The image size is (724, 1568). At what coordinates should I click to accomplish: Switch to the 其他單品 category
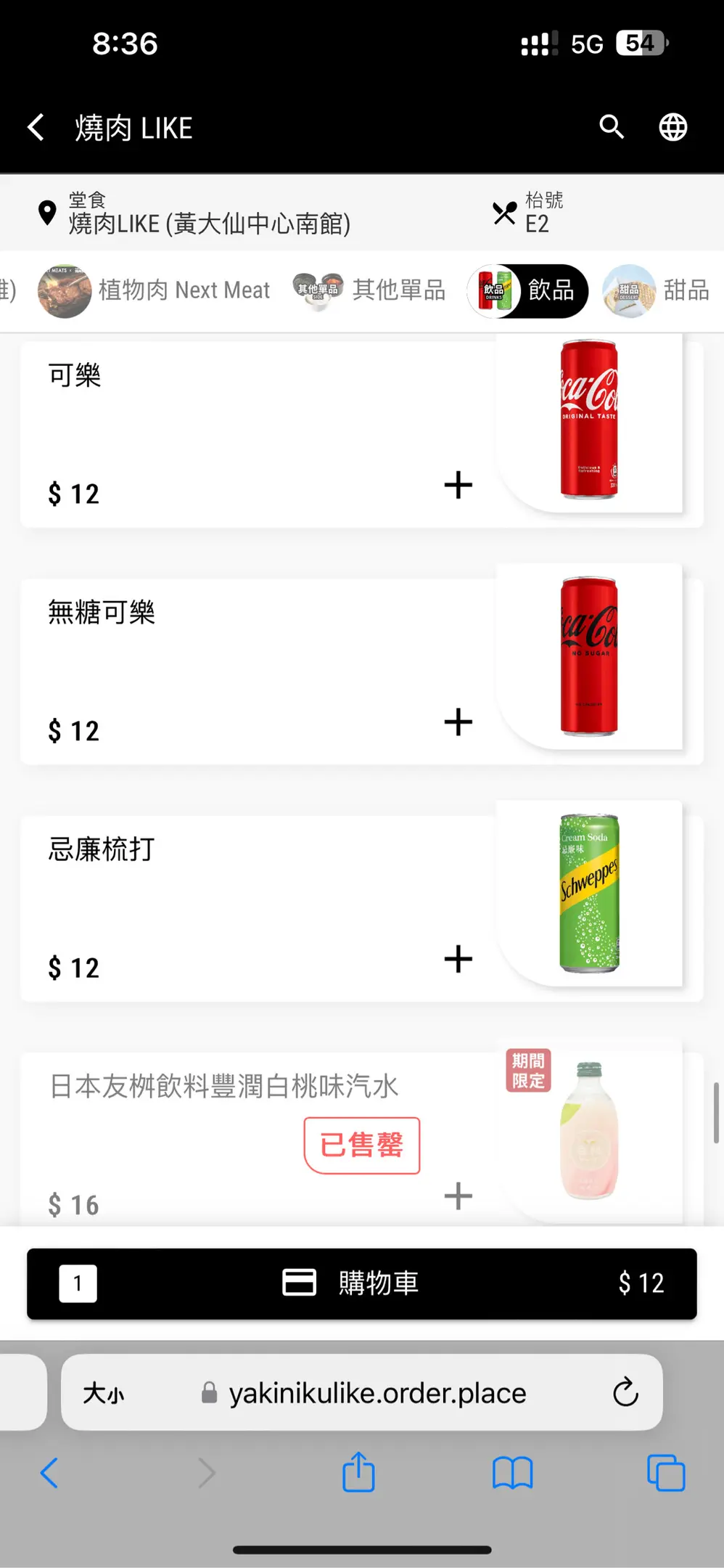[370, 291]
